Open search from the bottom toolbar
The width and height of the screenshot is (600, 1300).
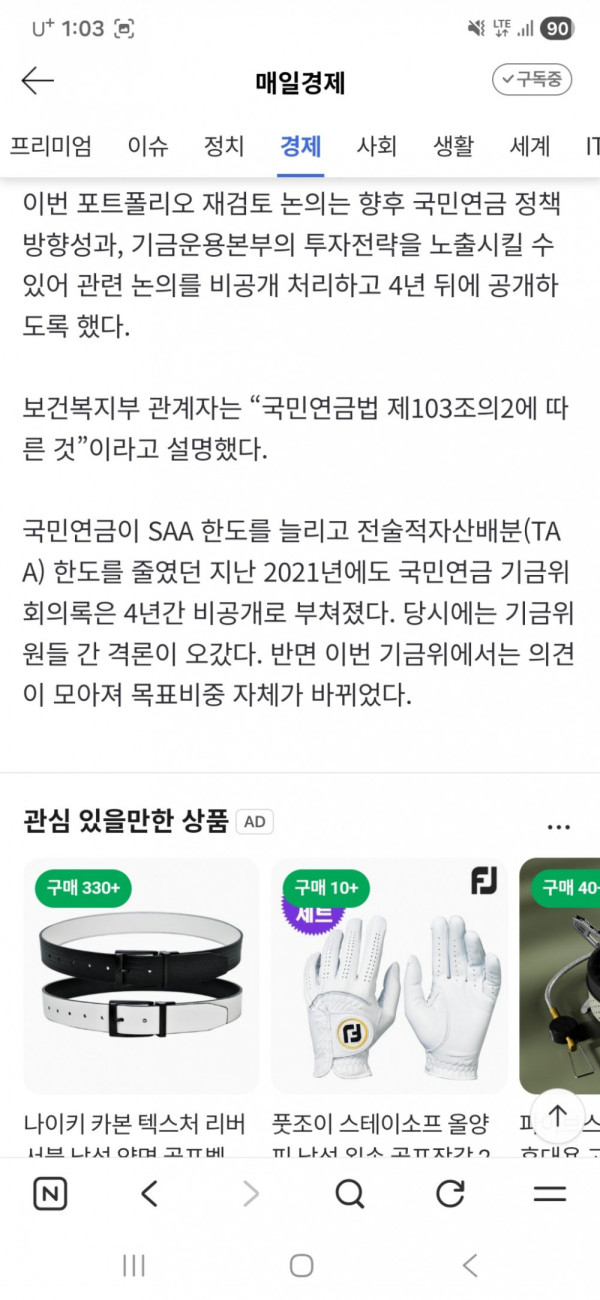[350, 1193]
